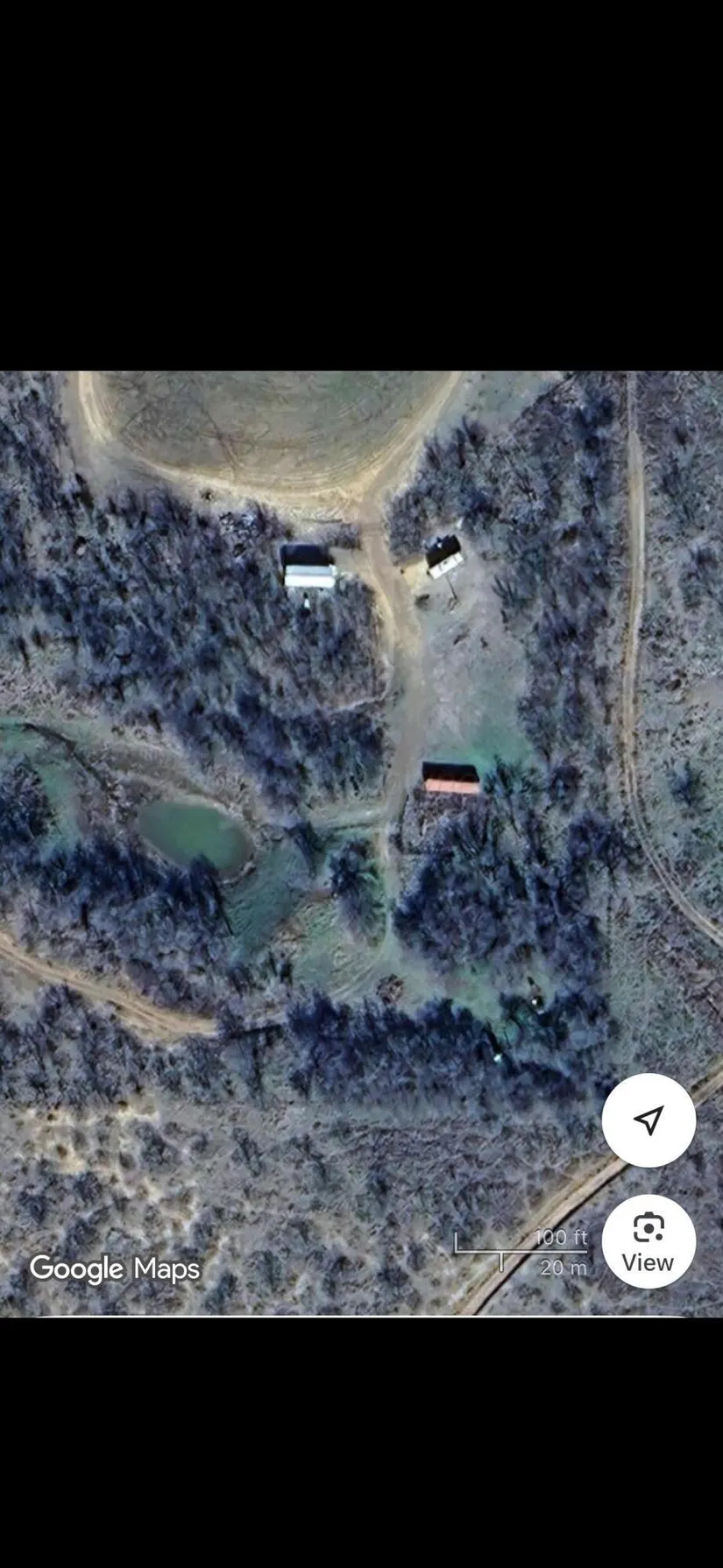Viewport: 723px width, 1568px height.
Task: Tap the location arrow button
Action: pyautogui.click(x=649, y=1119)
